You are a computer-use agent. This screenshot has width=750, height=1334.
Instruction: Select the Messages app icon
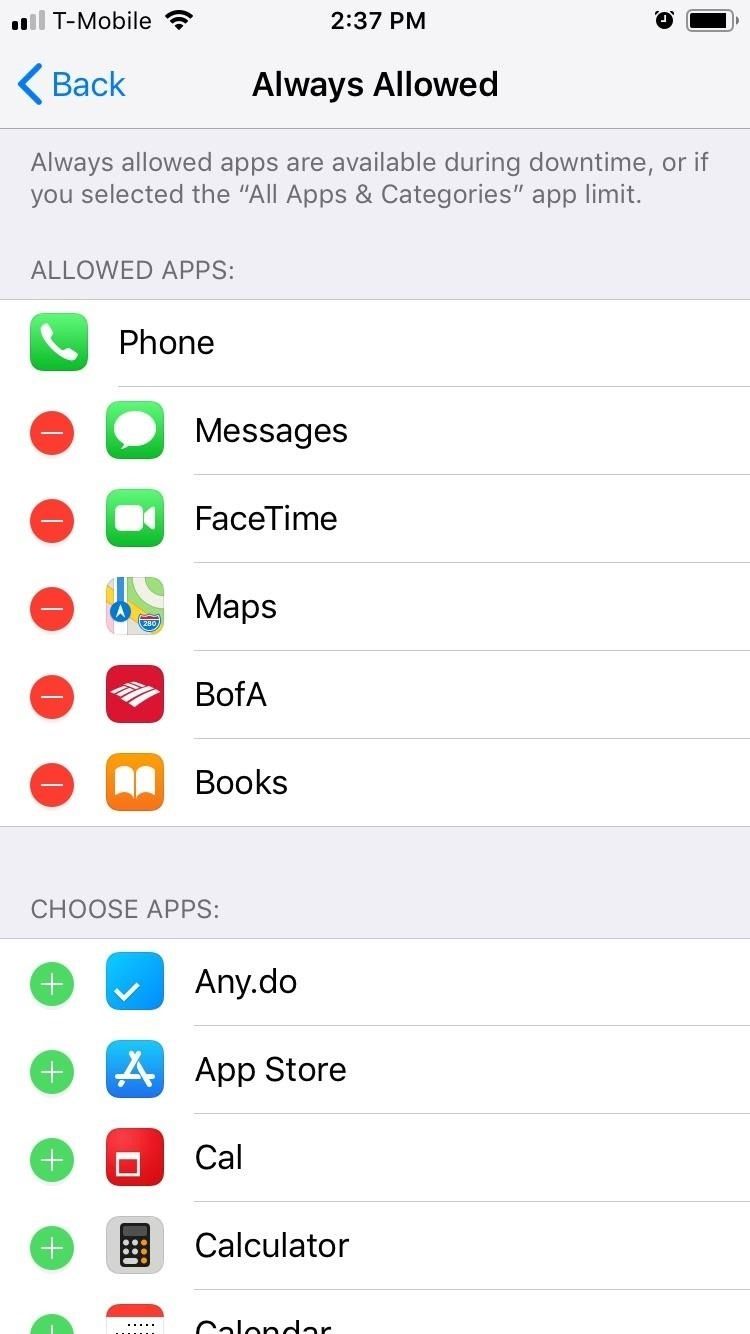pos(135,430)
